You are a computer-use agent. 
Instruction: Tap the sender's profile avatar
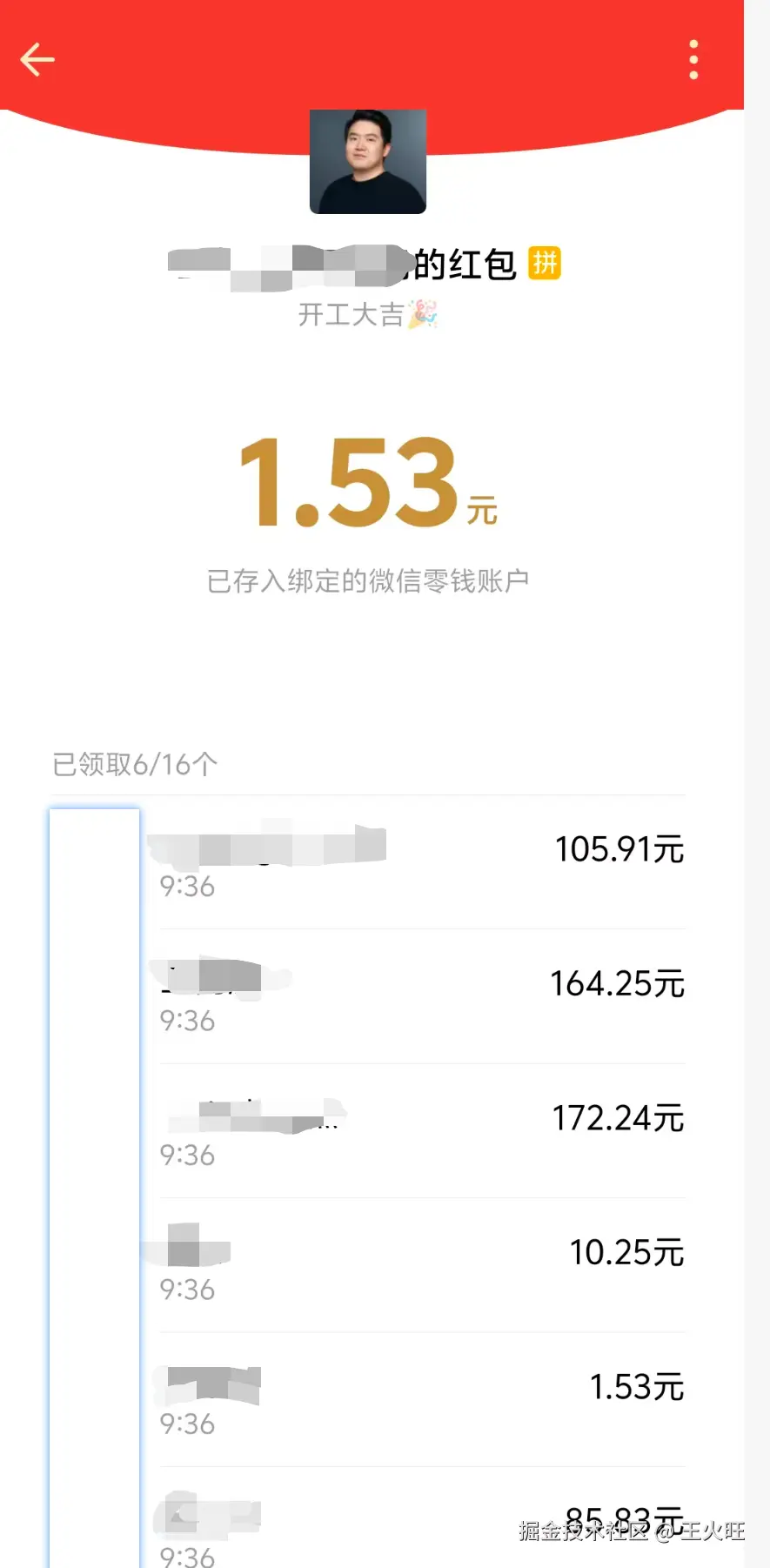pos(367,163)
